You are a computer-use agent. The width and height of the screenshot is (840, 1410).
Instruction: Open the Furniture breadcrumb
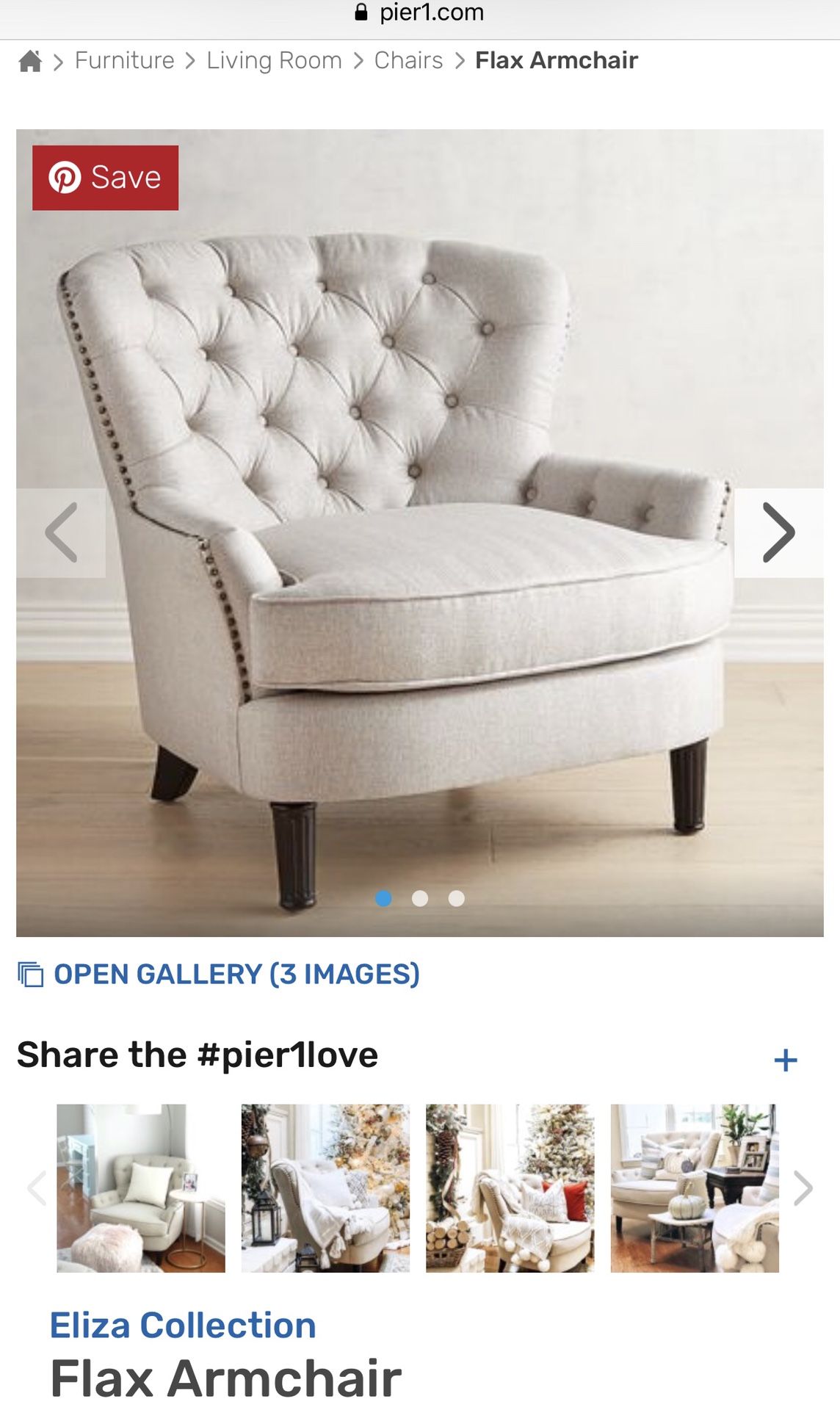pyautogui.click(x=125, y=60)
